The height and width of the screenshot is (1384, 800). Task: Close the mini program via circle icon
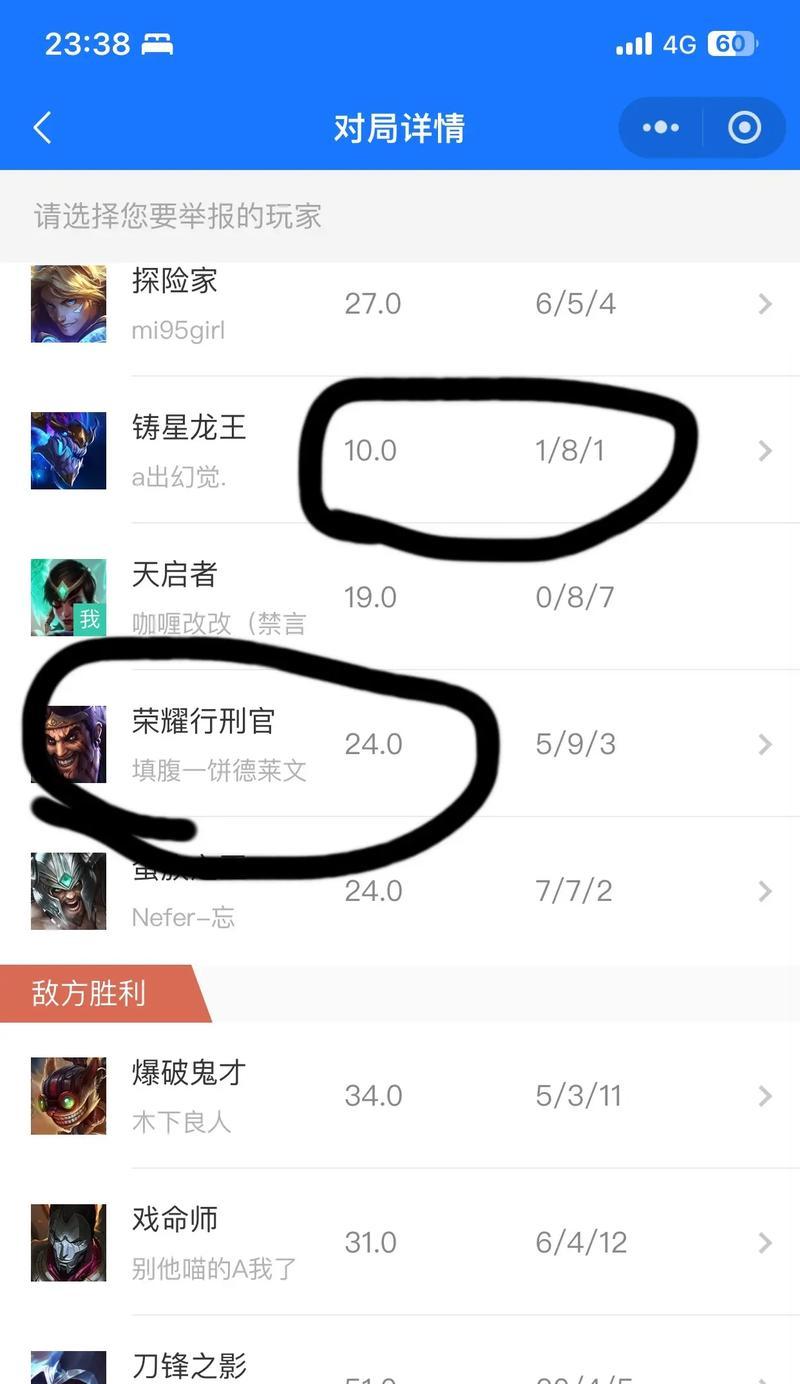click(744, 128)
